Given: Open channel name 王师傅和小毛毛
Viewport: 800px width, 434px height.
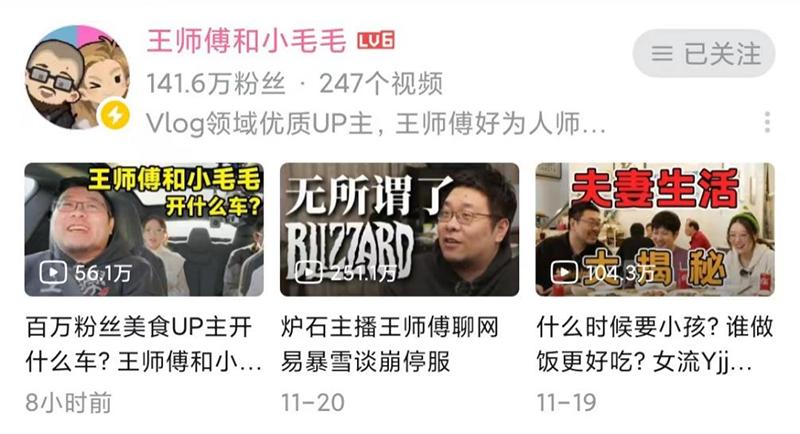Looking at the screenshot, I should tap(246, 41).
